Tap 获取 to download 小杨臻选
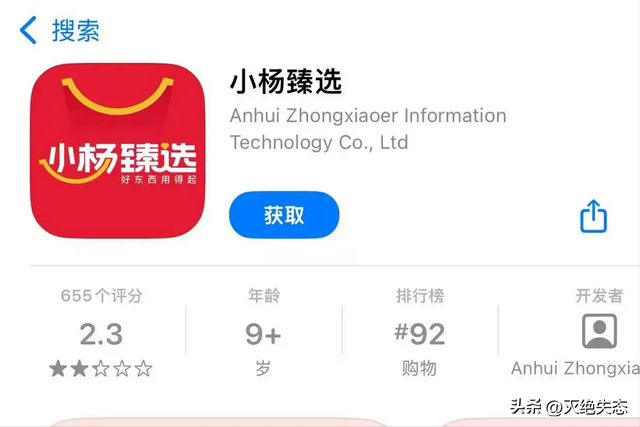640x427 pixels. click(x=284, y=215)
